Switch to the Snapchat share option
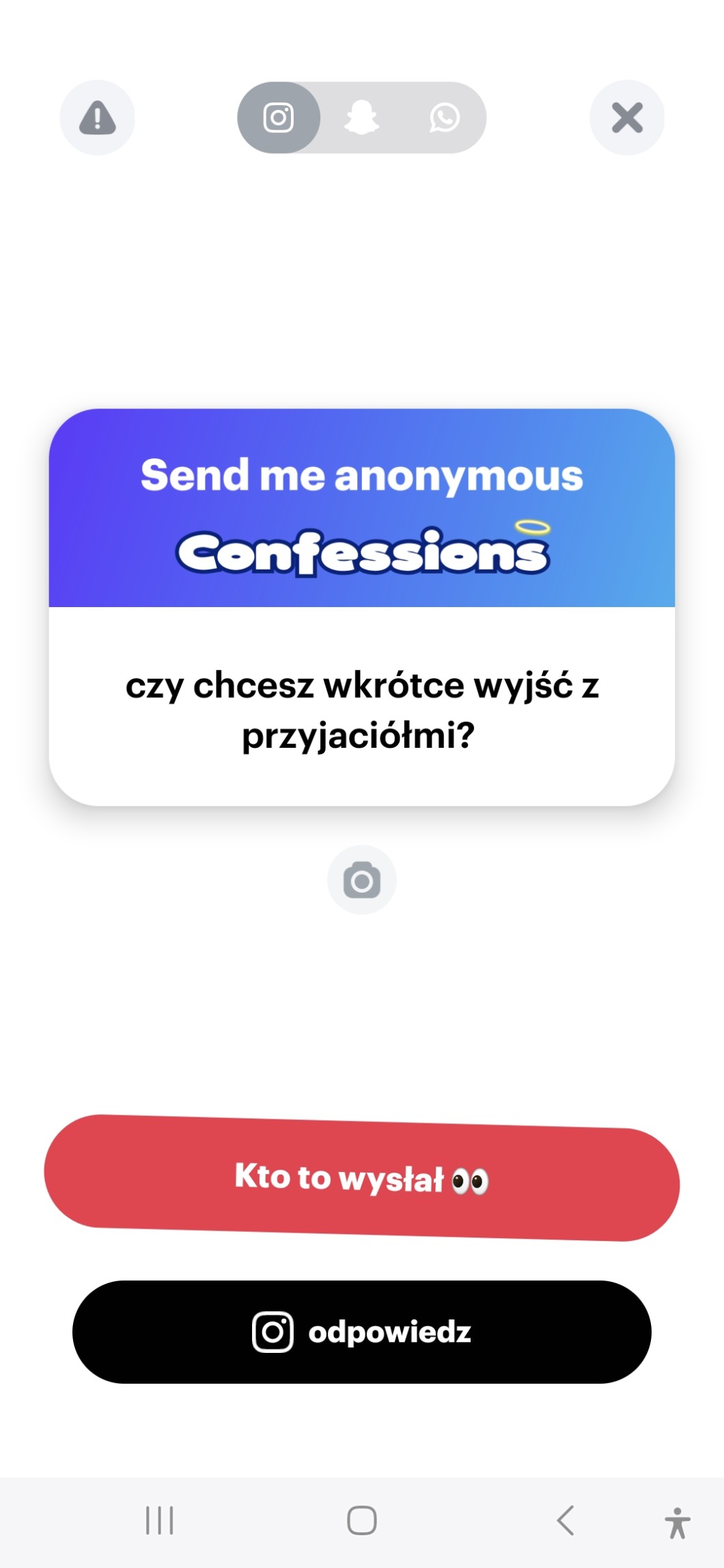The height and width of the screenshot is (1568, 724). pos(361,117)
